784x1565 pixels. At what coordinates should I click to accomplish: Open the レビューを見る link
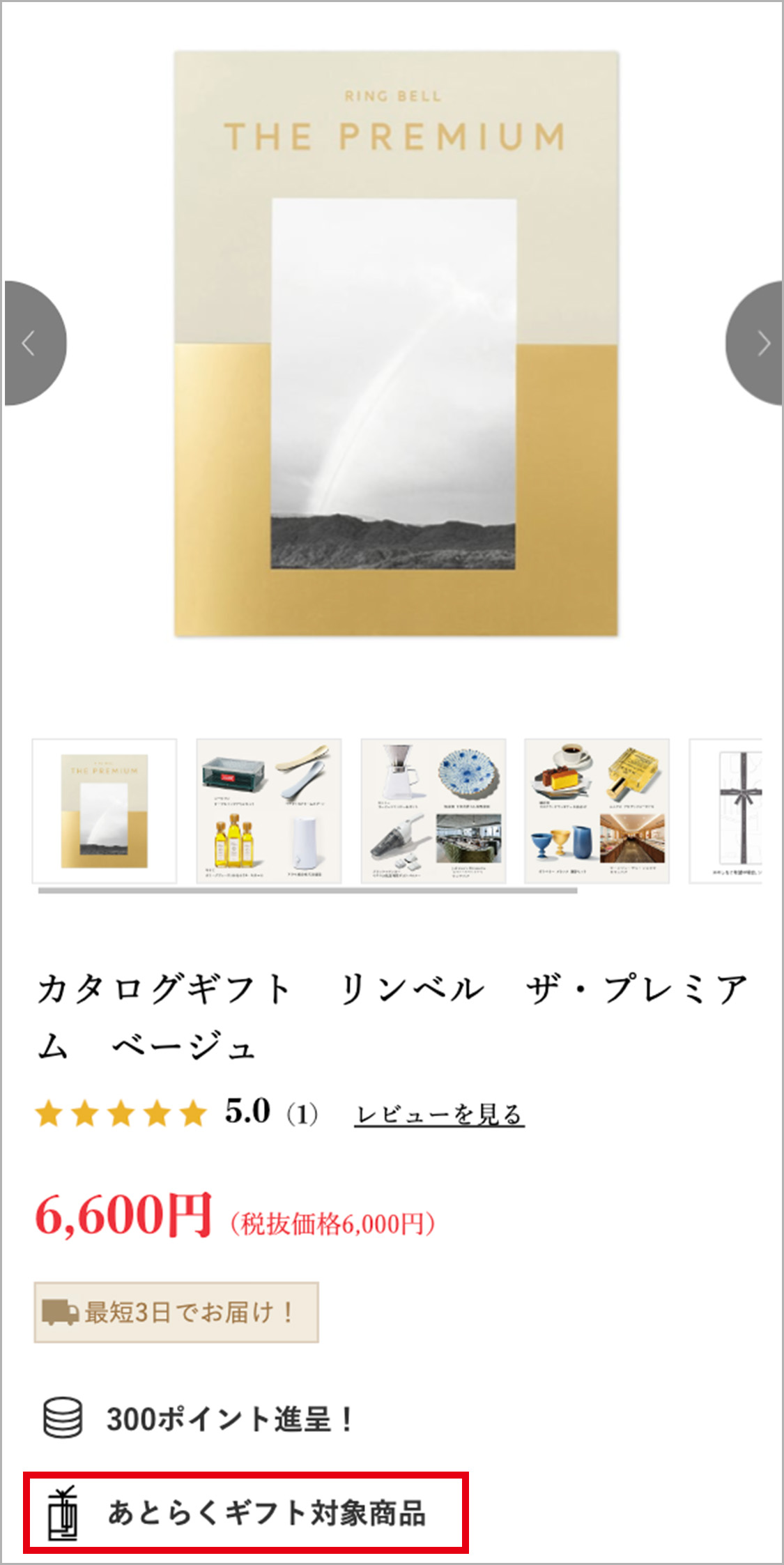coord(439,1115)
